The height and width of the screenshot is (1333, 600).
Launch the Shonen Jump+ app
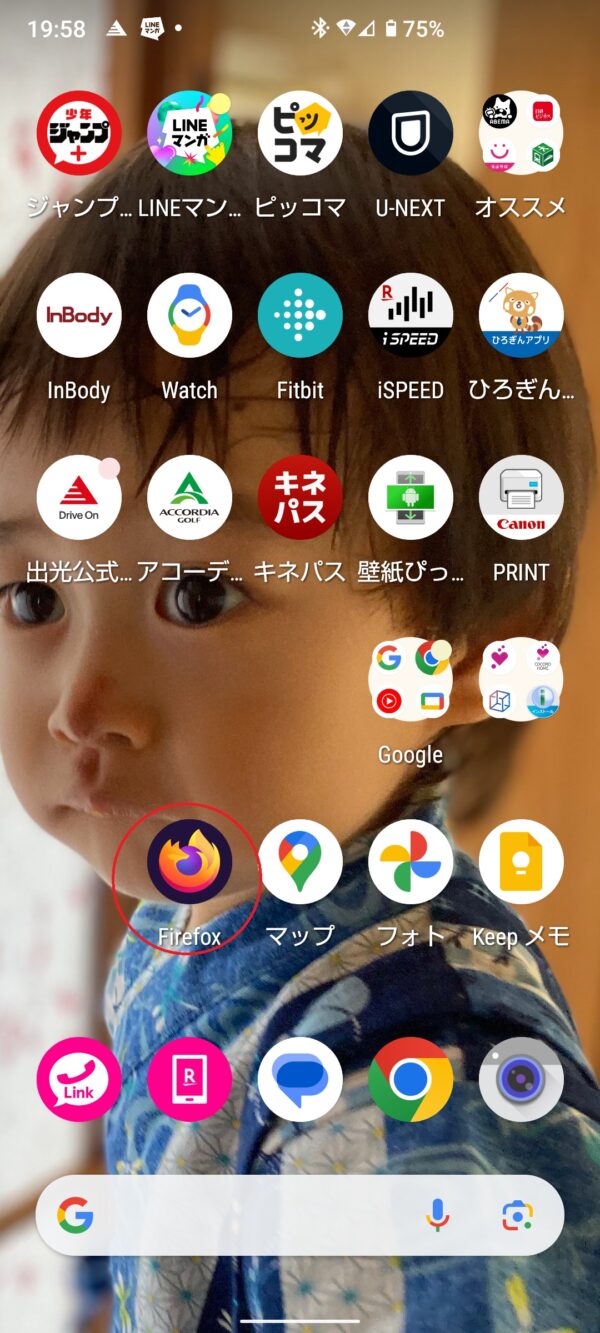tap(79, 133)
